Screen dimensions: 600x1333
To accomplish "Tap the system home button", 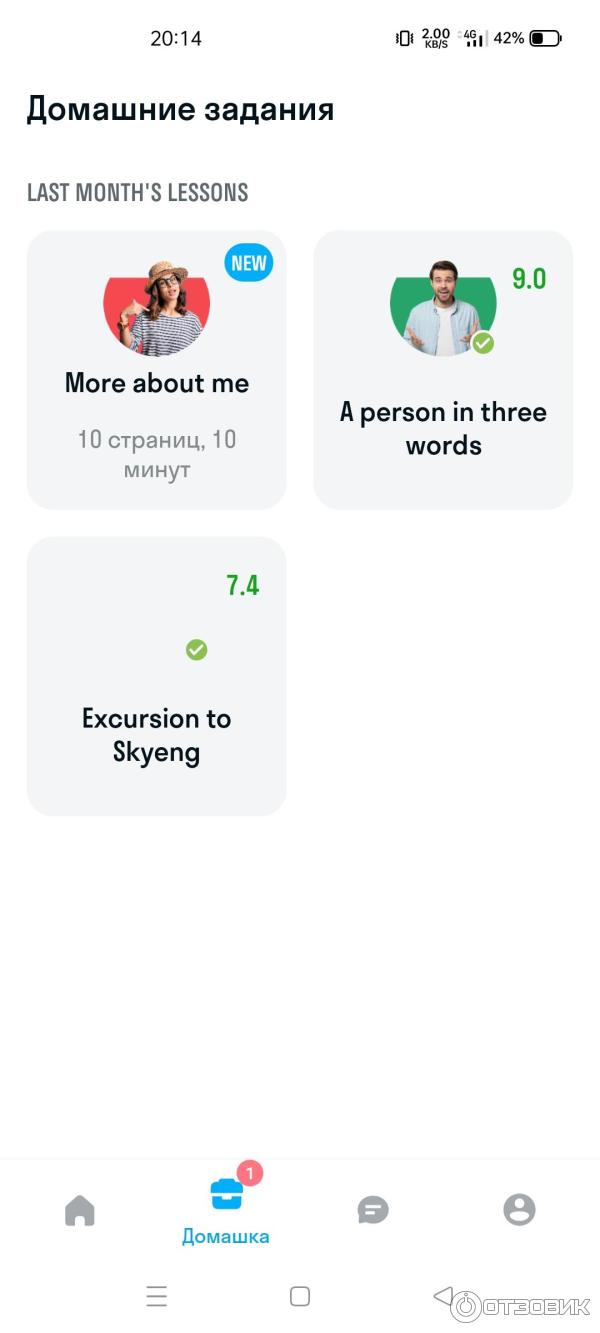I will [x=299, y=1296].
